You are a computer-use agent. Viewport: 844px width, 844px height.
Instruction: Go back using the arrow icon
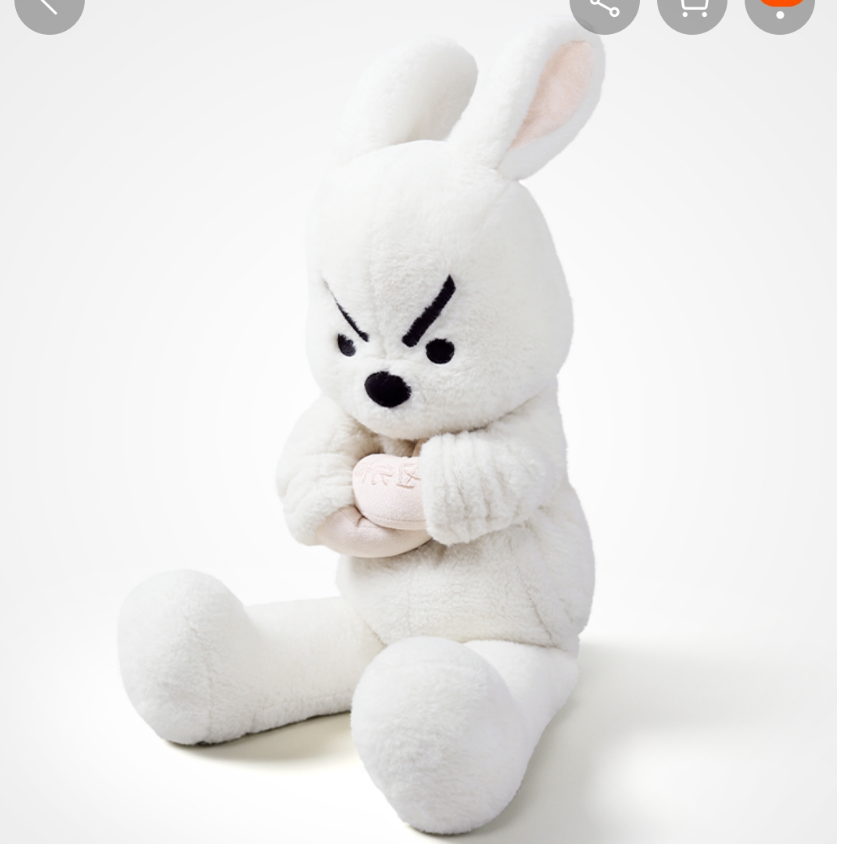pos(48,8)
